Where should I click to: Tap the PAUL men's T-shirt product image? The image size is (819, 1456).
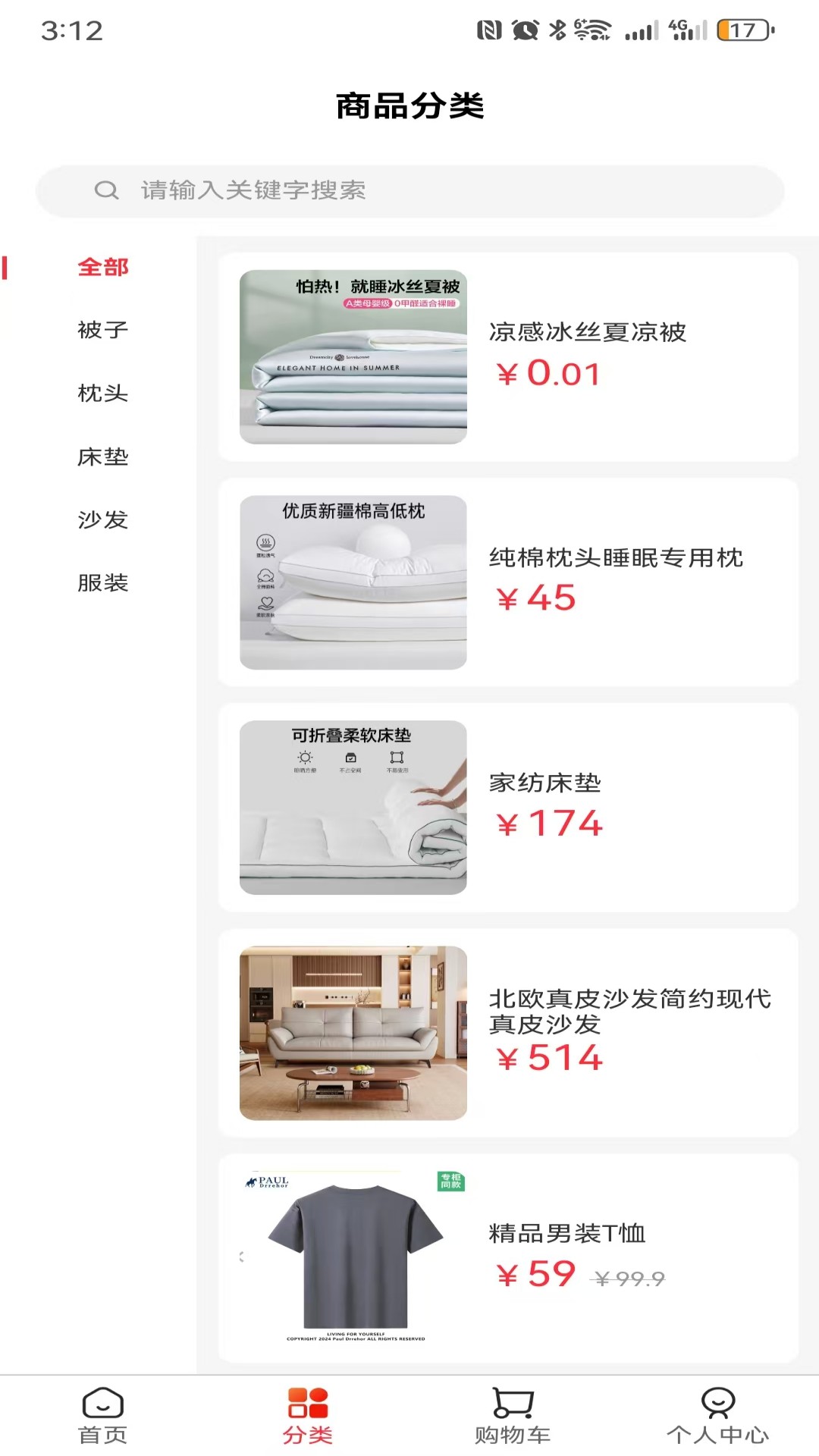click(x=353, y=1255)
